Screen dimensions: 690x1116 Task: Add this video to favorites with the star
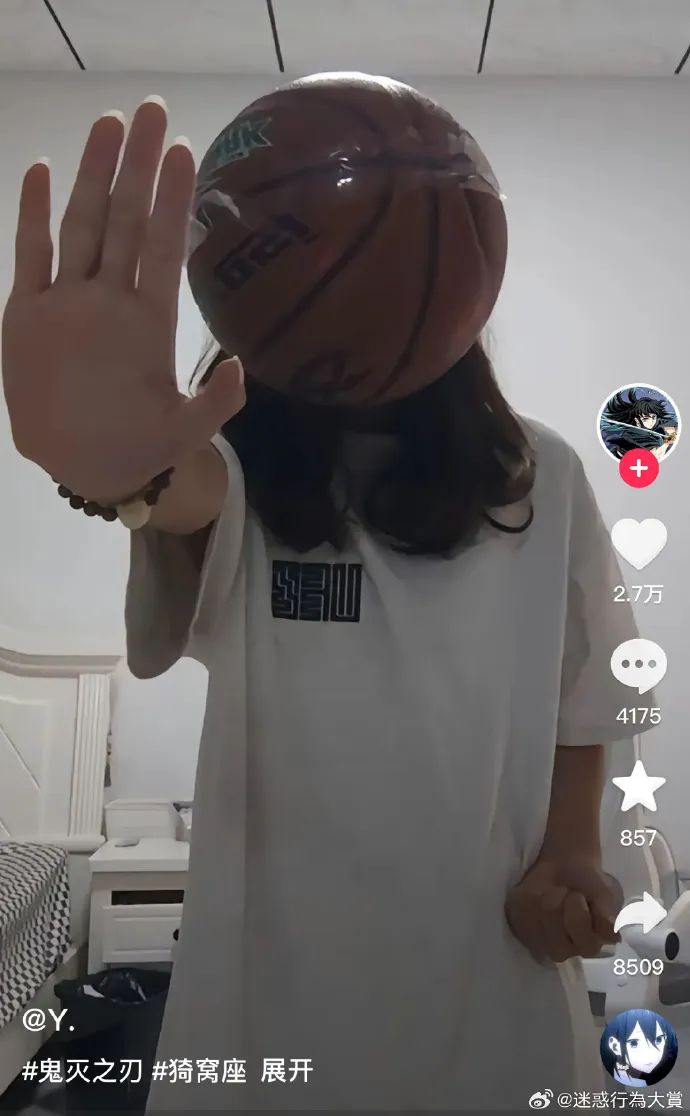click(639, 787)
